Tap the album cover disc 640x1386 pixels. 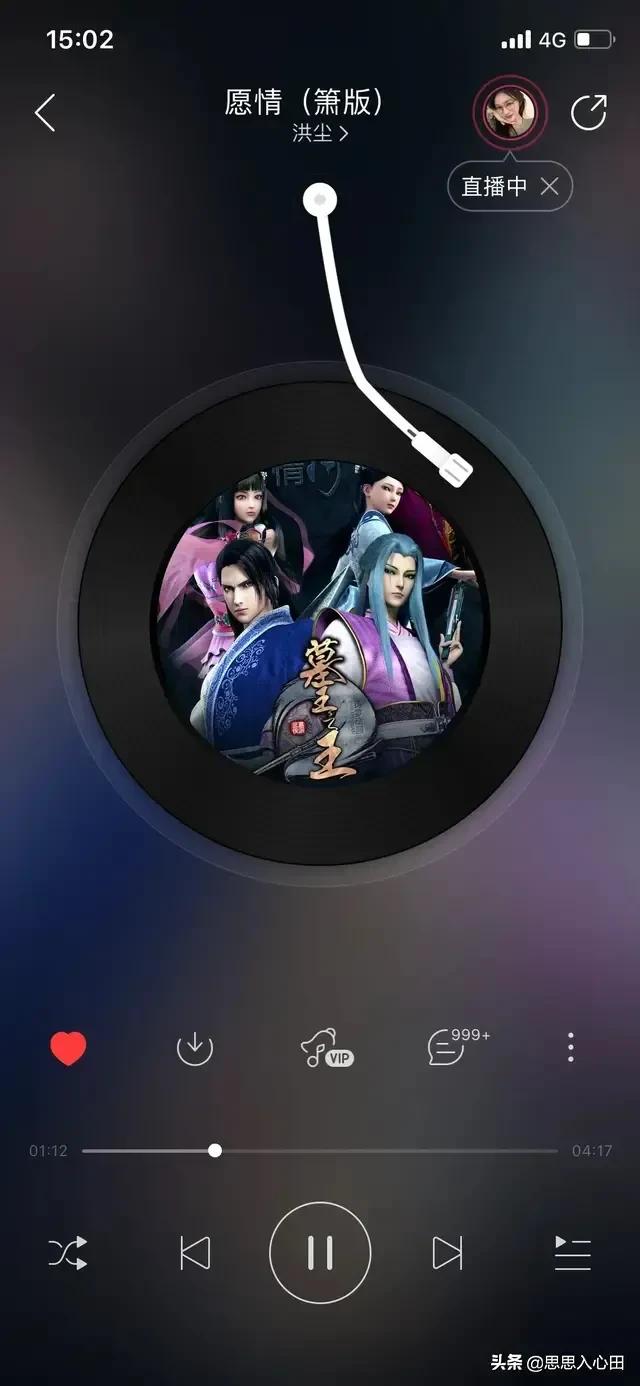point(320,622)
